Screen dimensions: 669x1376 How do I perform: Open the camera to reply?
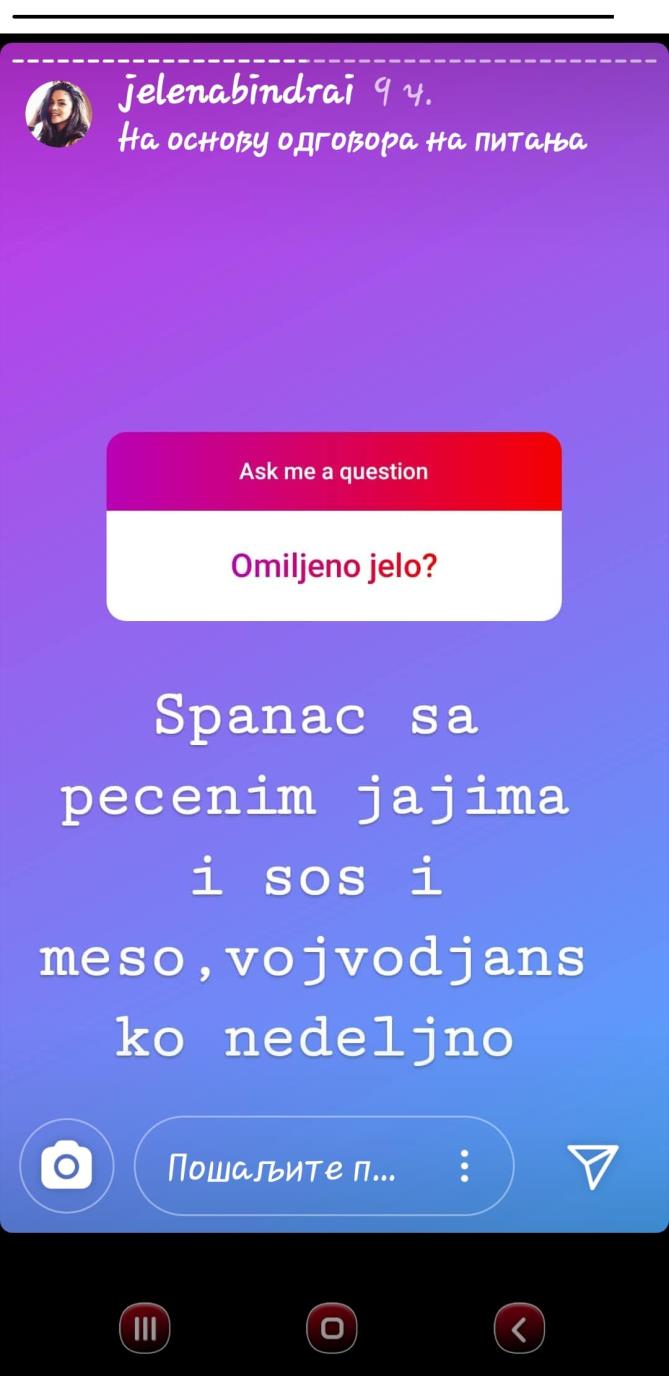pos(67,1166)
